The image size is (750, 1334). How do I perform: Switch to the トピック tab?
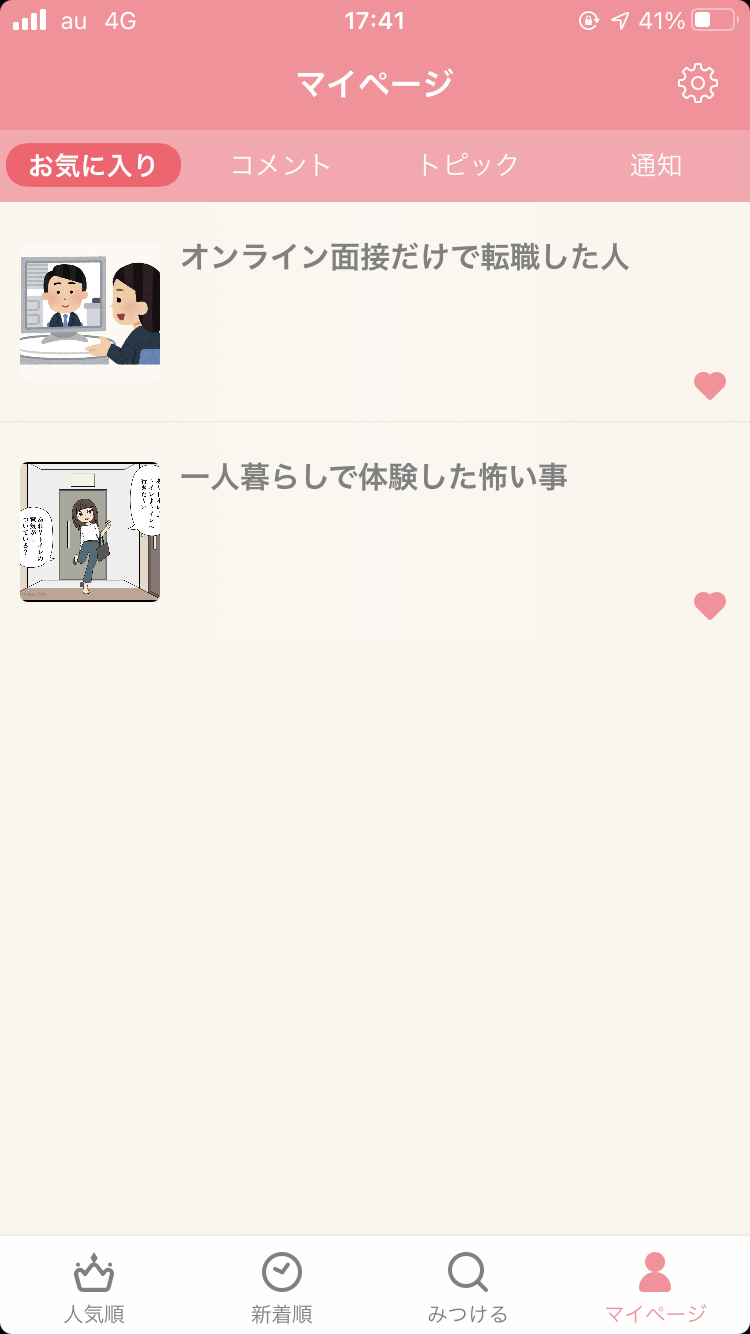(x=468, y=166)
